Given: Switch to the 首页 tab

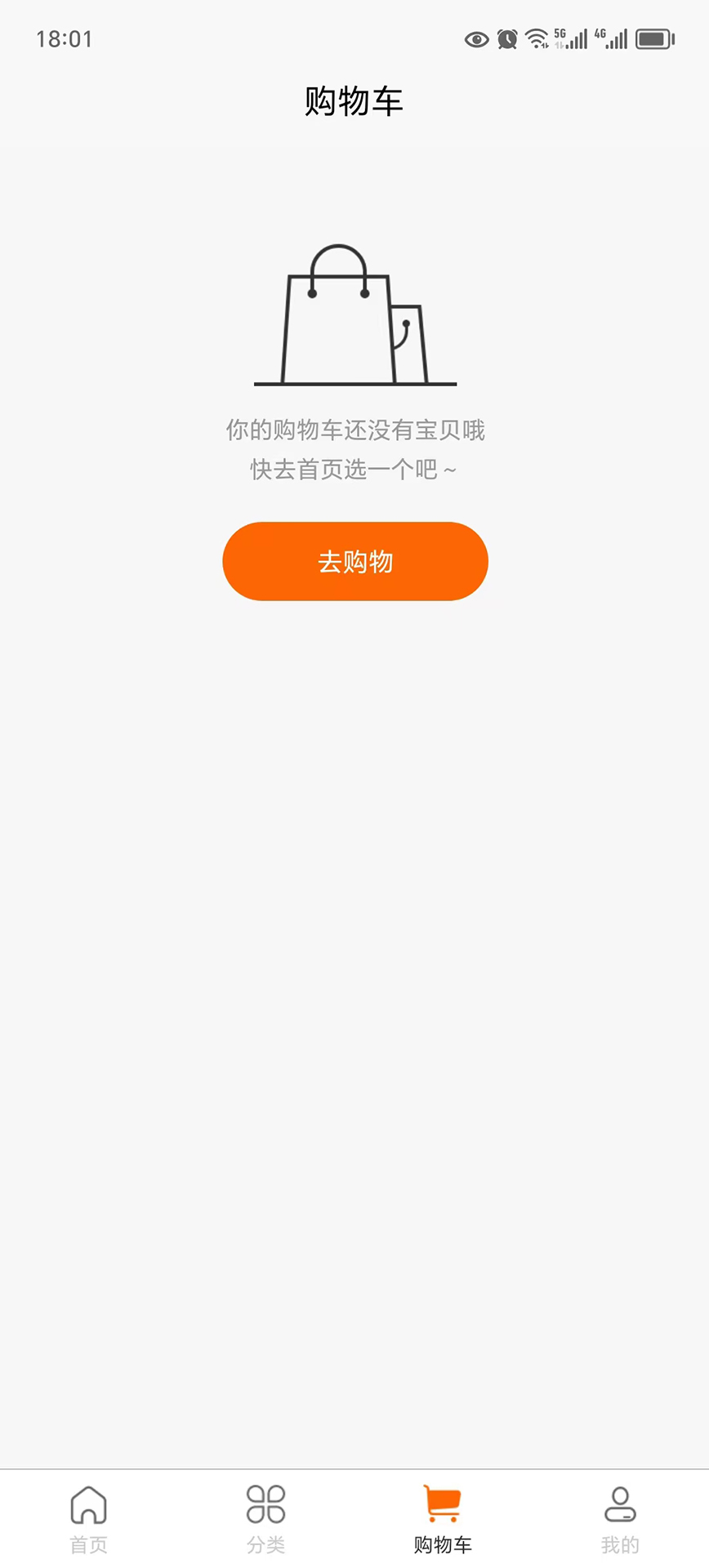Looking at the screenshot, I should pos(89,1518).
